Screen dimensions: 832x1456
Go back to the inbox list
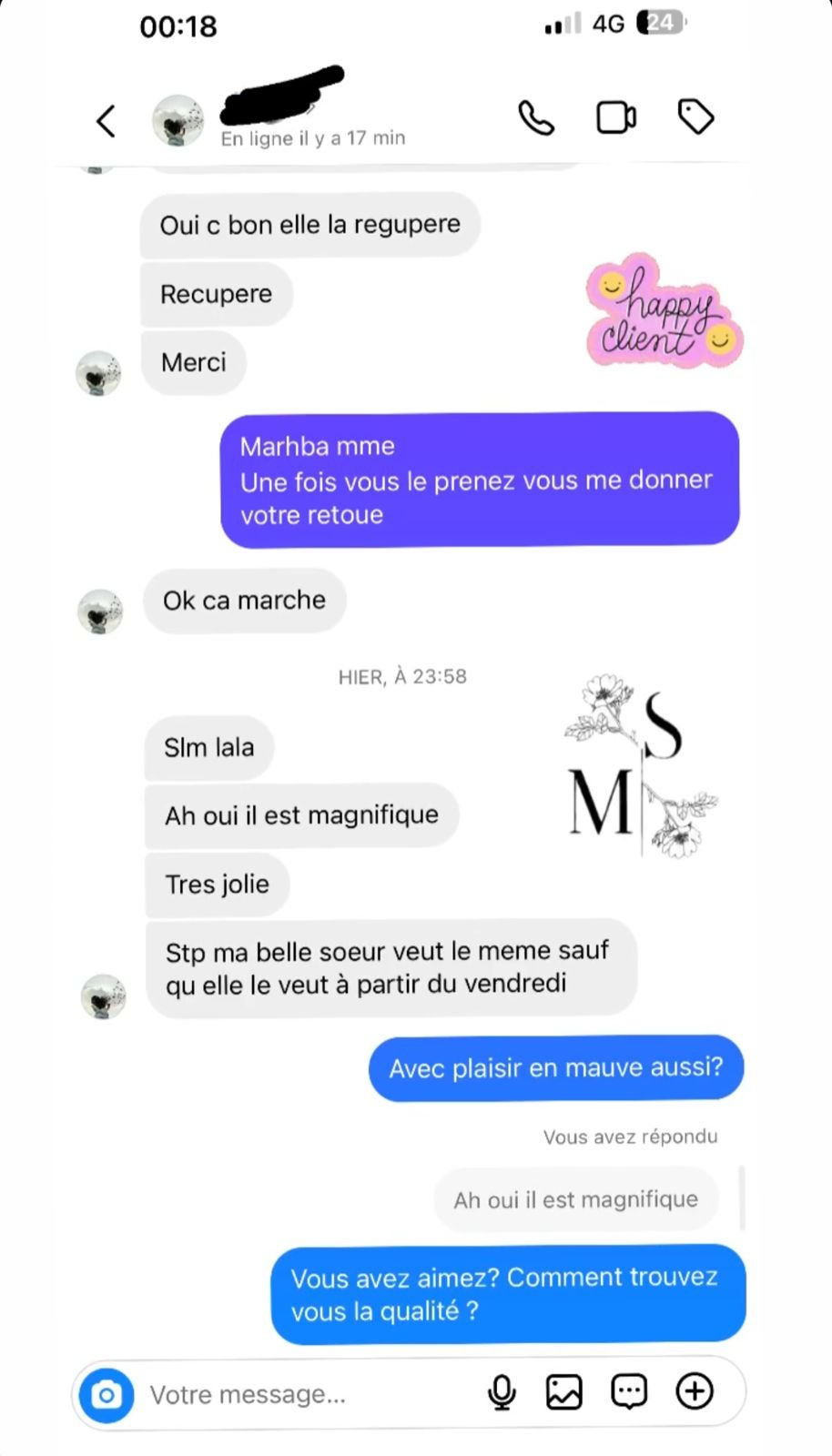(x=107, y=120)
